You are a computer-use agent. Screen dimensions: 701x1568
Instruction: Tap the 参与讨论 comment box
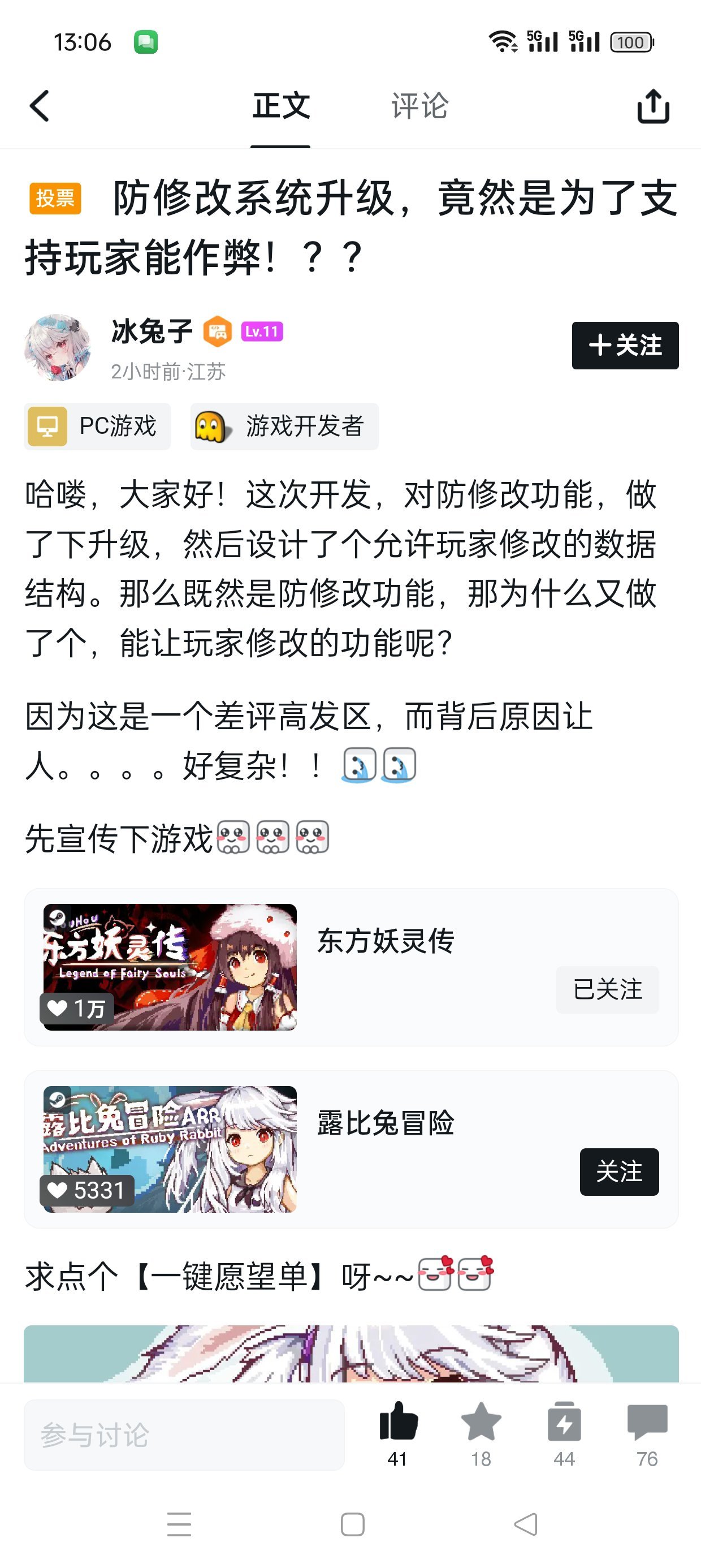tap(184, 1435)
